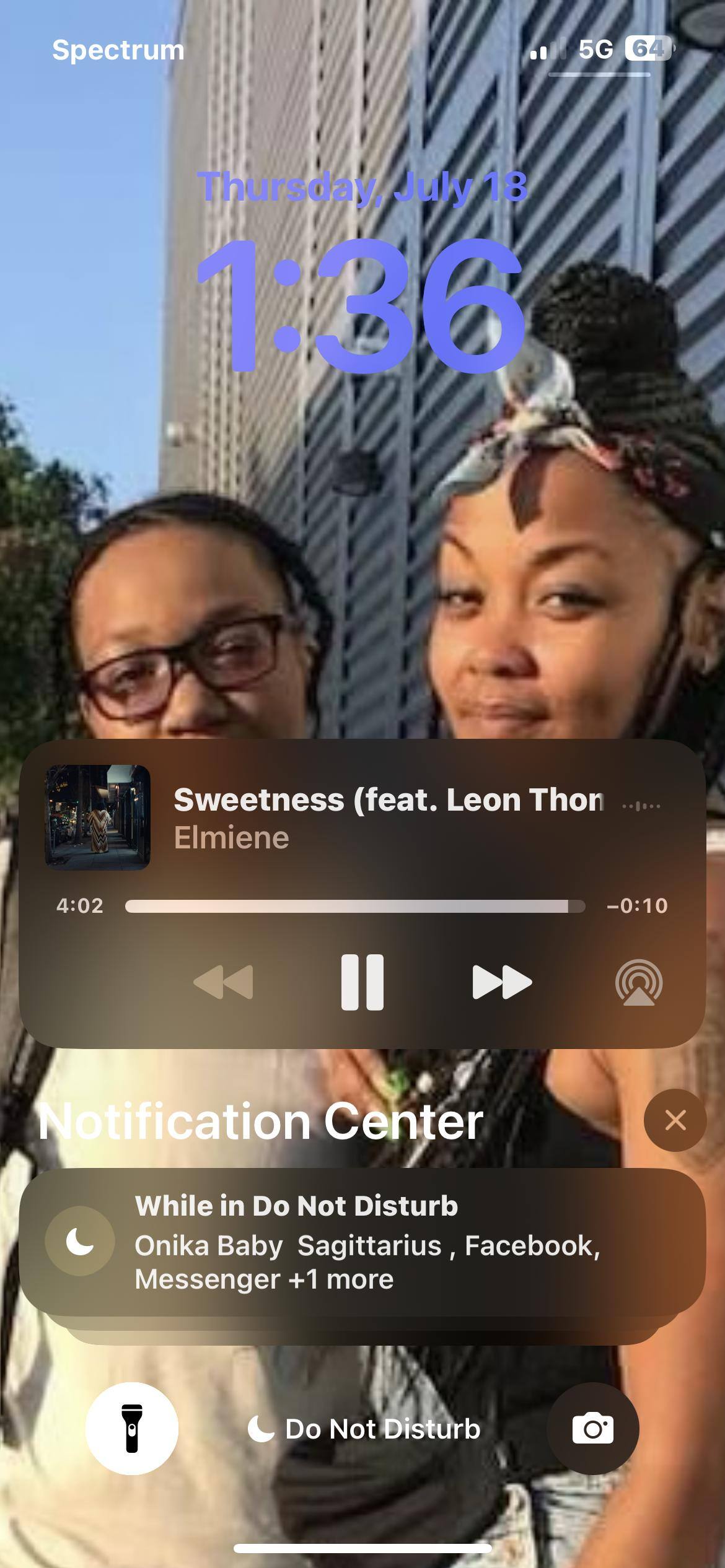Pause the song Sweetness
The width and height of the screenshot is (725, 1568).
(x=362, y=982)
